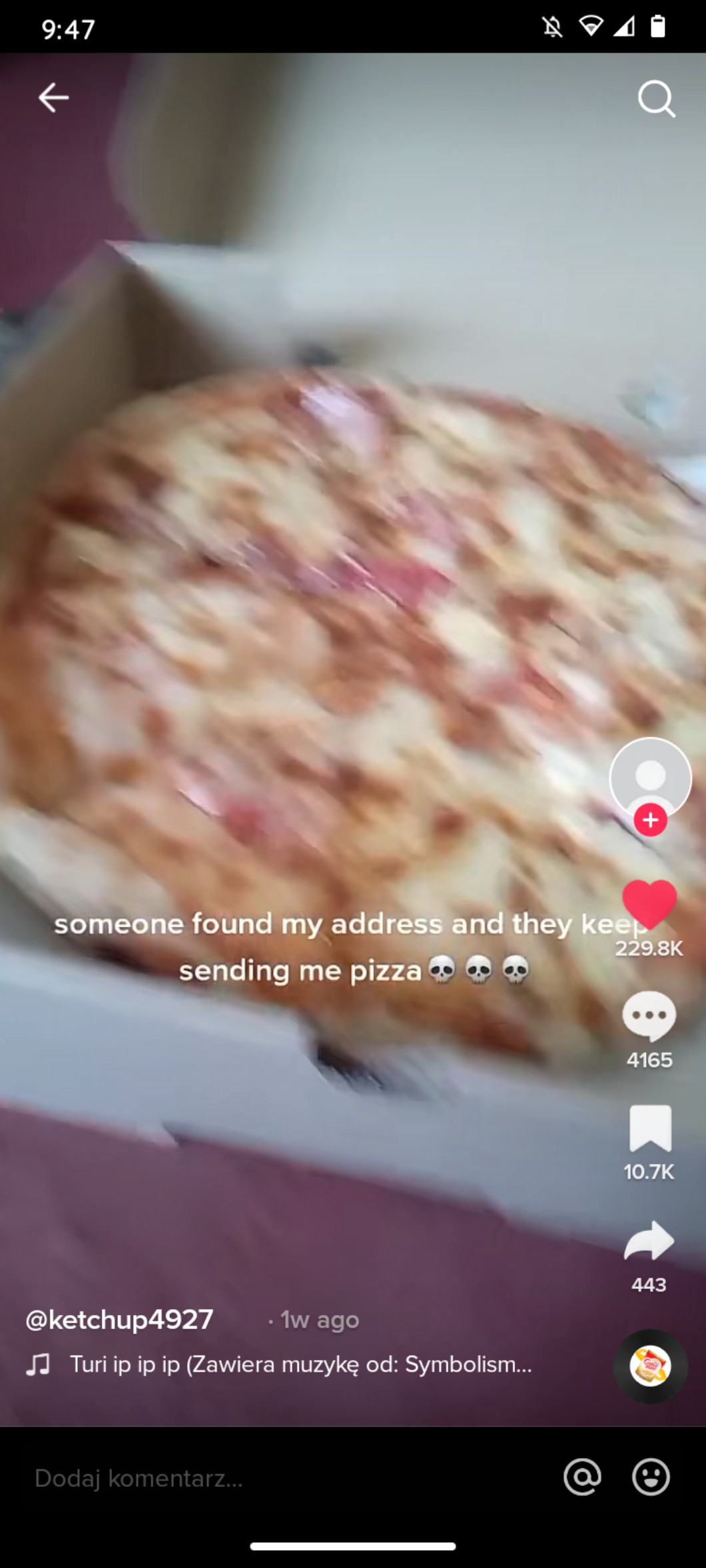This screenshot has height=1568, width=706.
Task: Tap the spinning sound disc
Action: 650,1366
